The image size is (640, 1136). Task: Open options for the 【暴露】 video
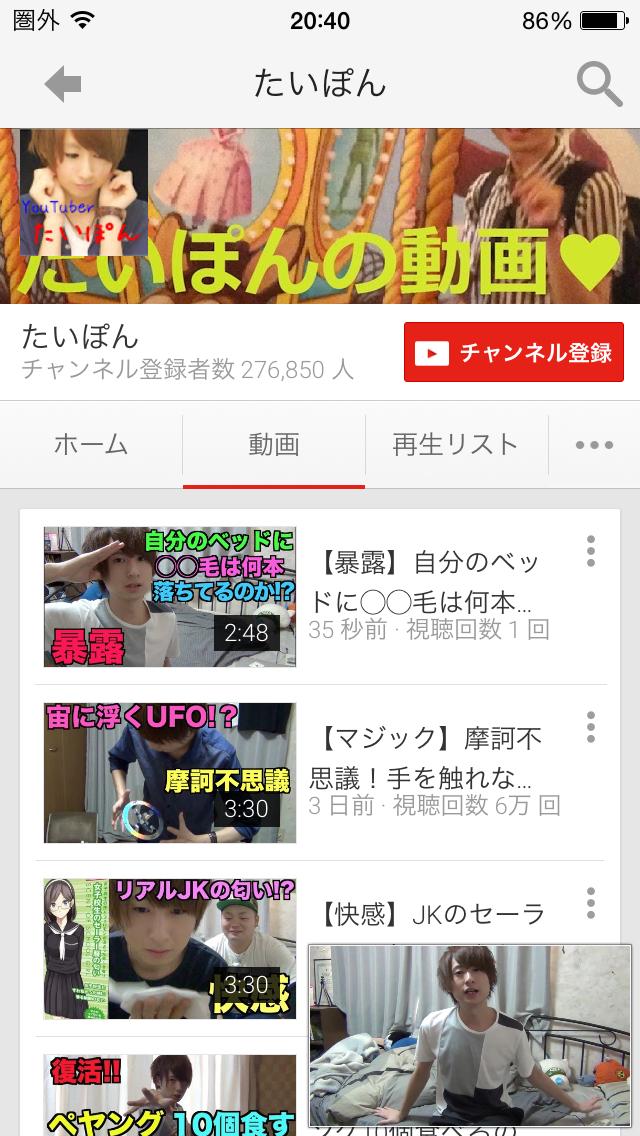pyautogui.click(x=591, y=551)
